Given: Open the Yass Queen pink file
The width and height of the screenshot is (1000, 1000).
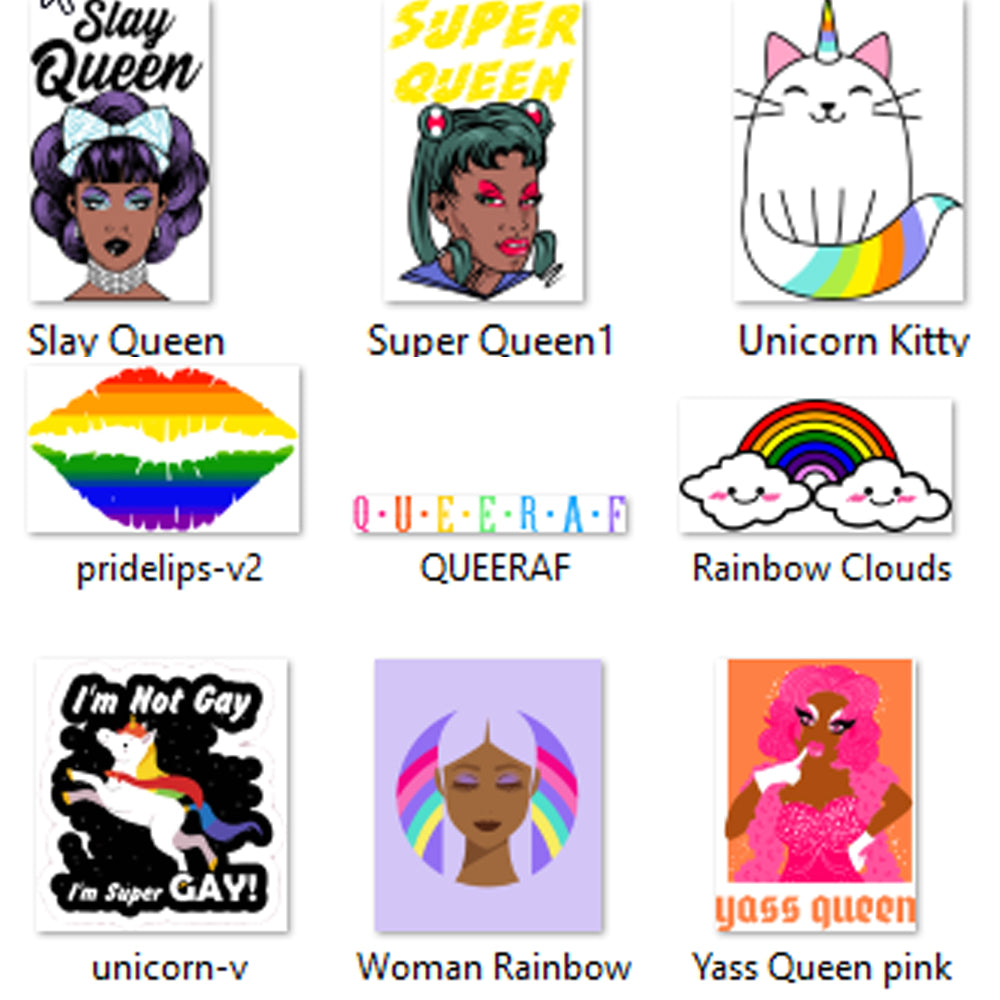Looking at the screenshot, I should (817, 796).
